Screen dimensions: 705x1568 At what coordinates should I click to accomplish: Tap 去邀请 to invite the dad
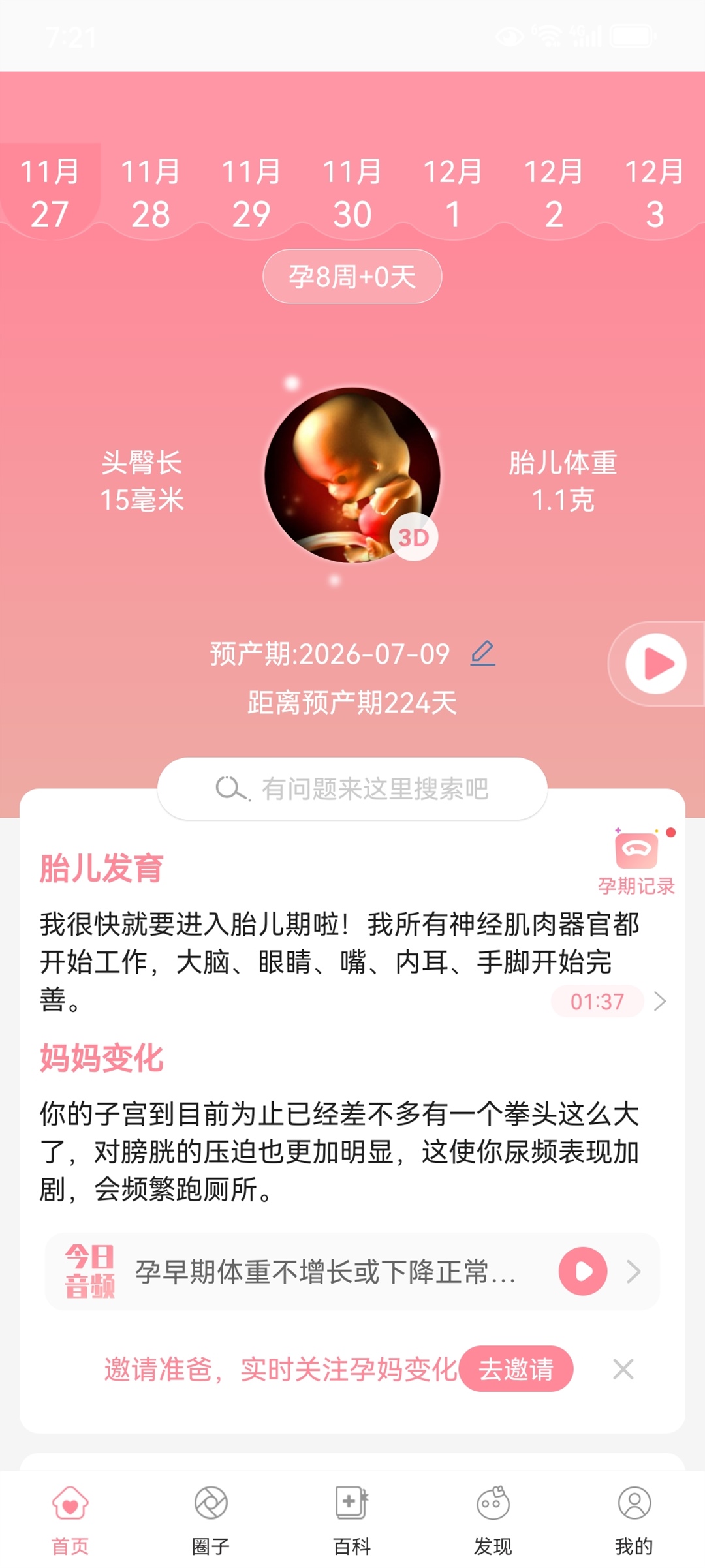tap(516, 1369)
